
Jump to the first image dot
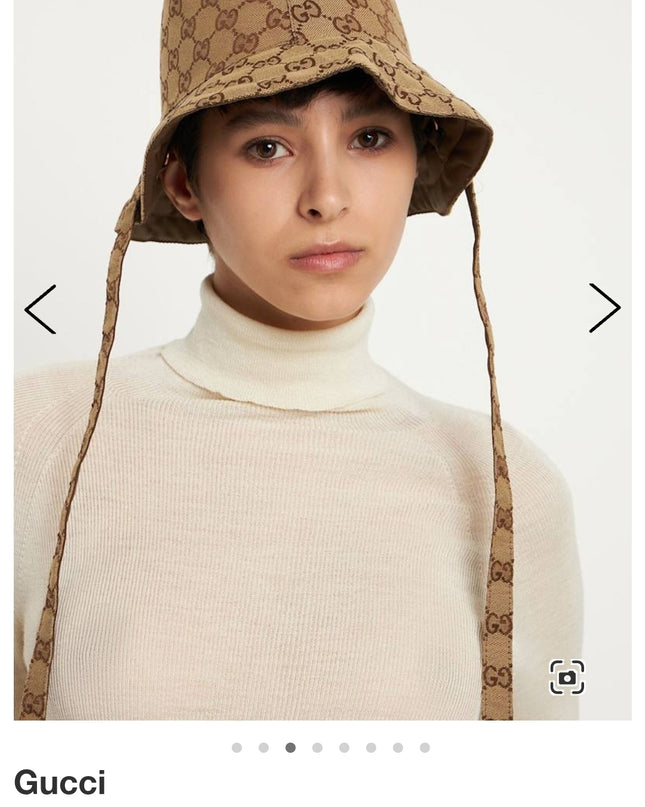[237, 747]
